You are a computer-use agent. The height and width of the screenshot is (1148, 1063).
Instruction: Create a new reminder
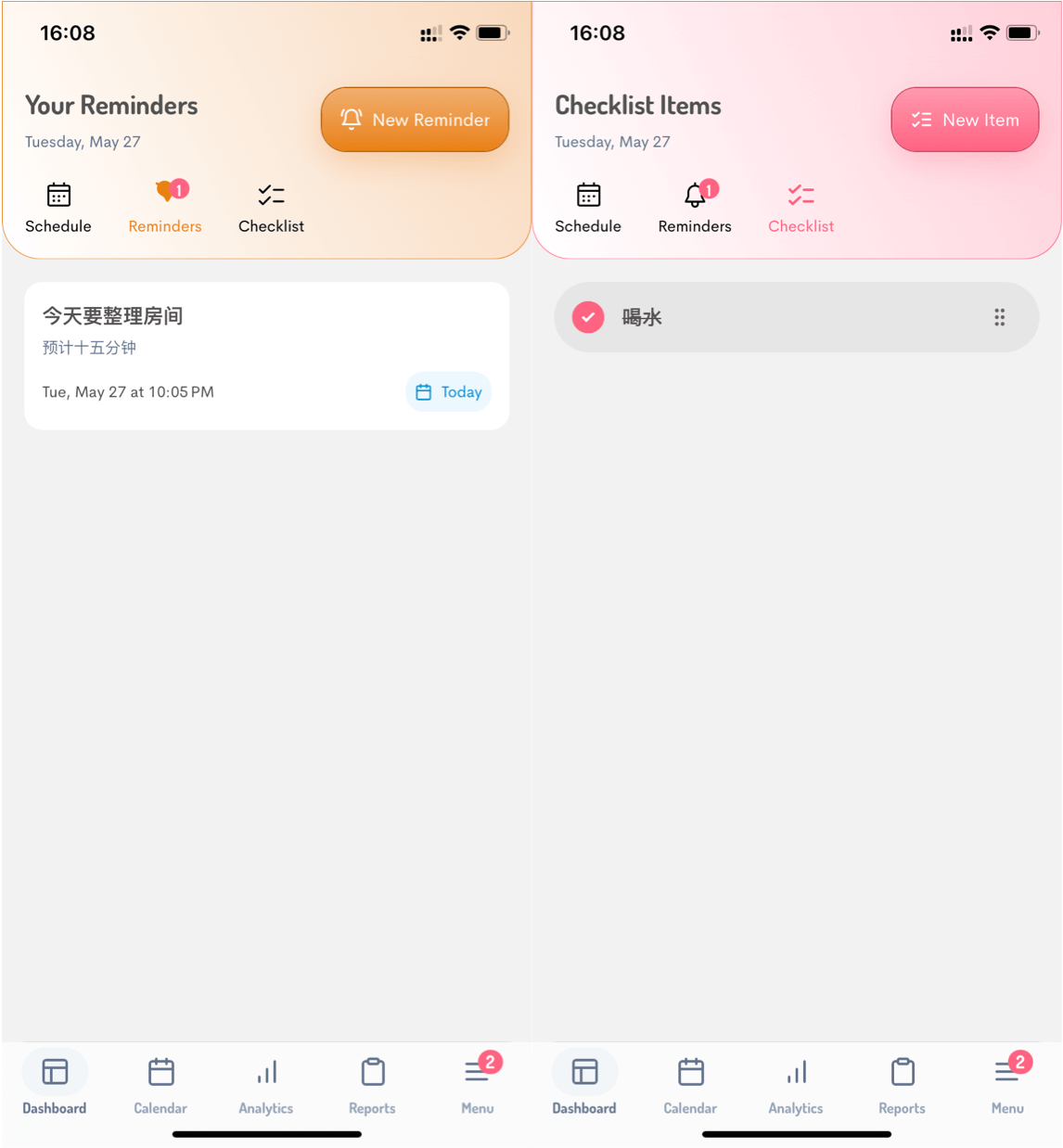tap(415, 120)
